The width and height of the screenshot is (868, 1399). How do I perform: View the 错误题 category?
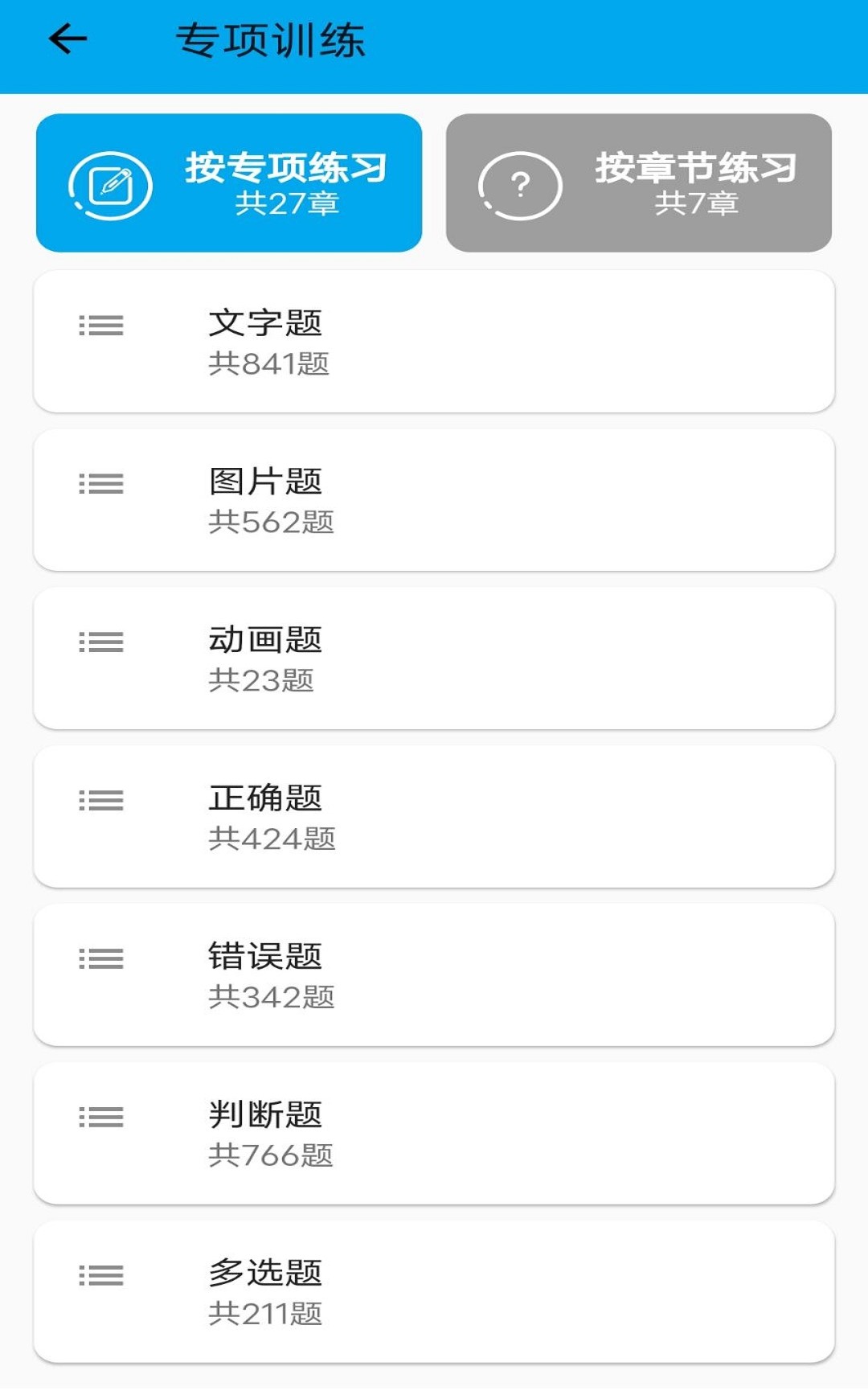coord(434,975)
